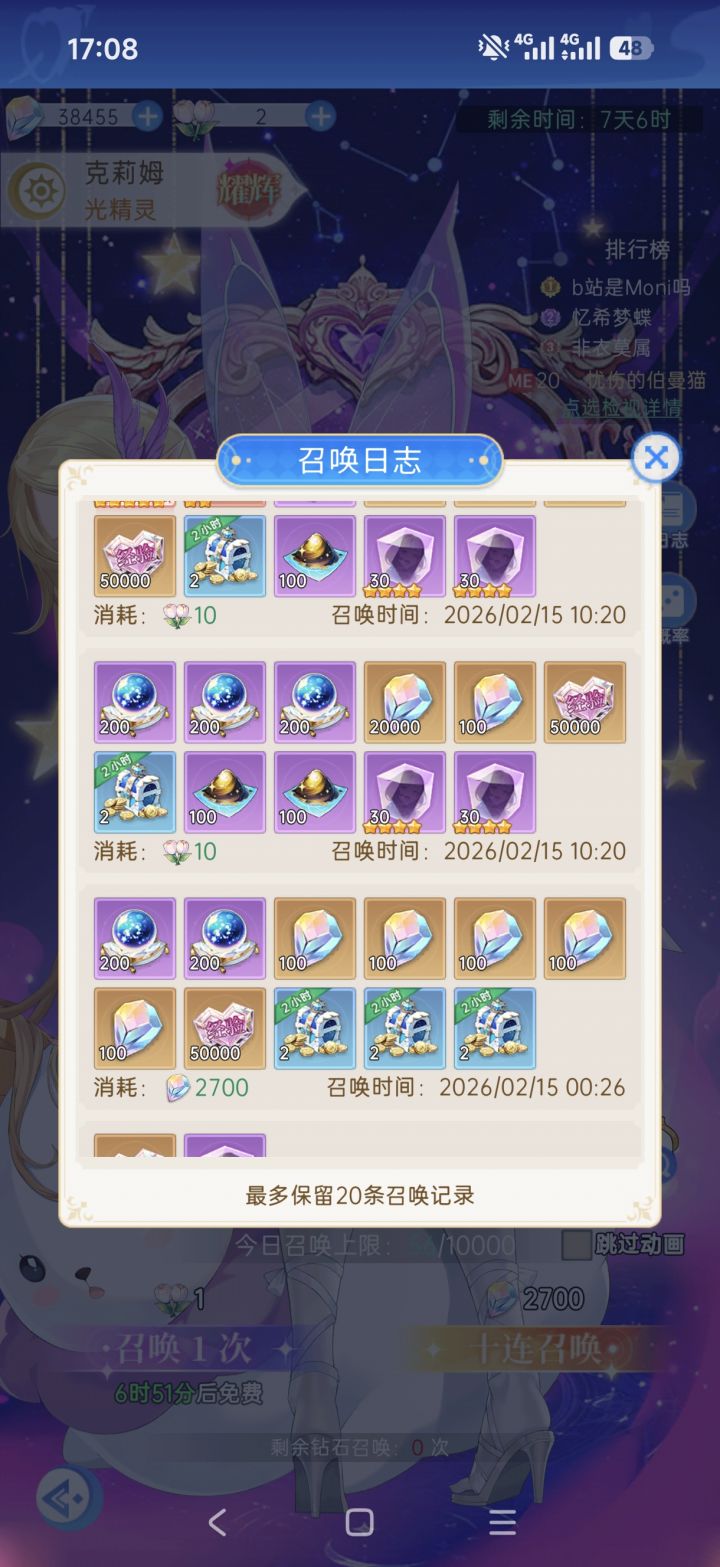
Task: Click a 100 rainbow crystal item
Action: tap(494, 702)
